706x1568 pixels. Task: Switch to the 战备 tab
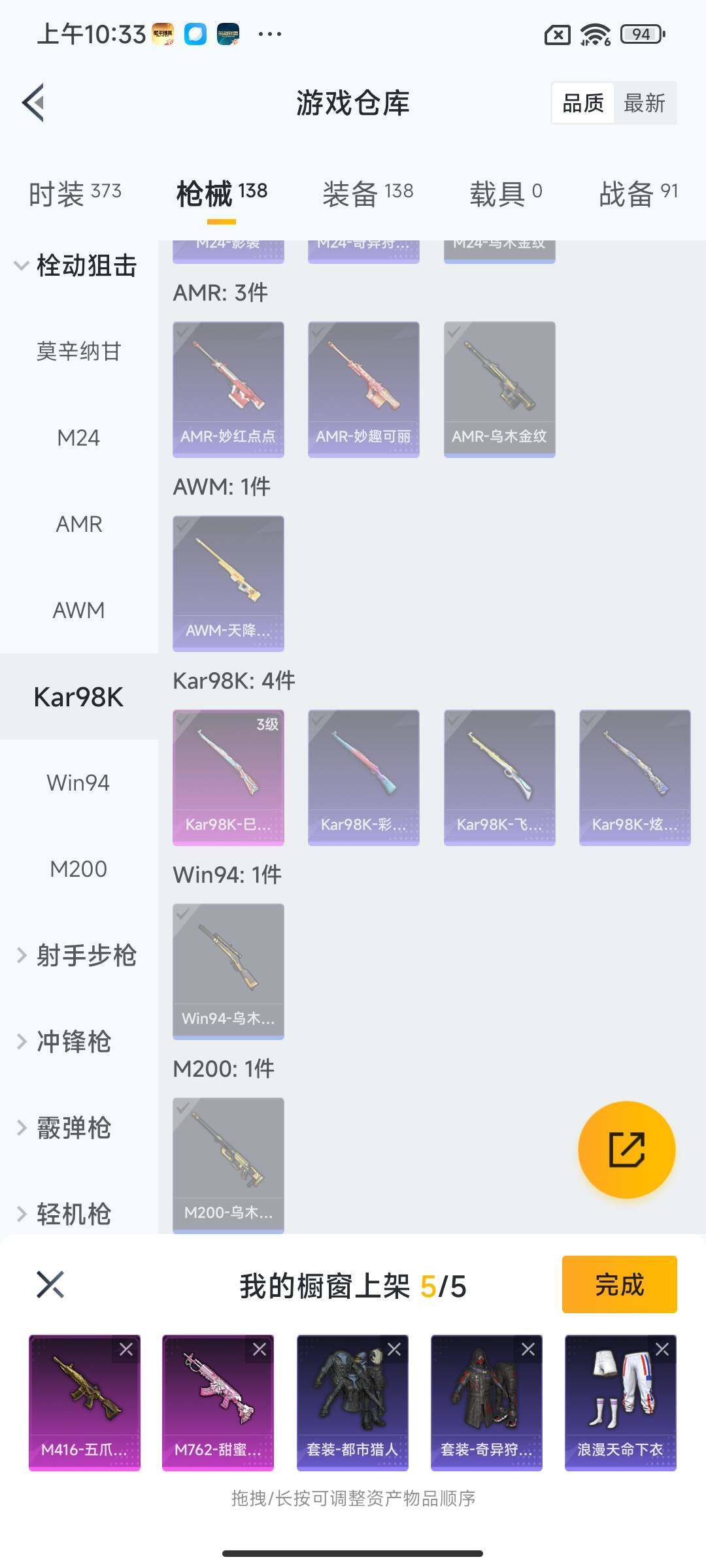tap(638, 193)
